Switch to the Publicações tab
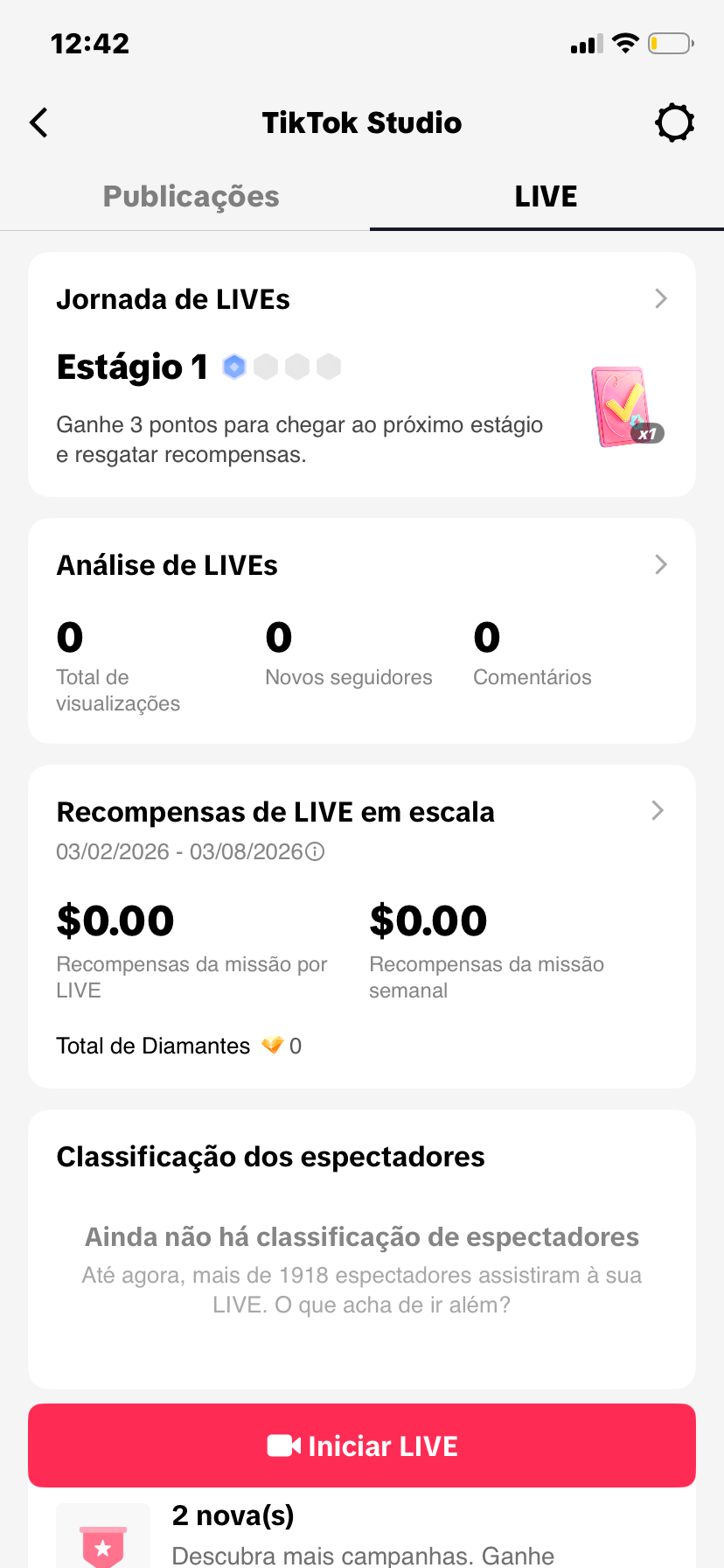 191,197
